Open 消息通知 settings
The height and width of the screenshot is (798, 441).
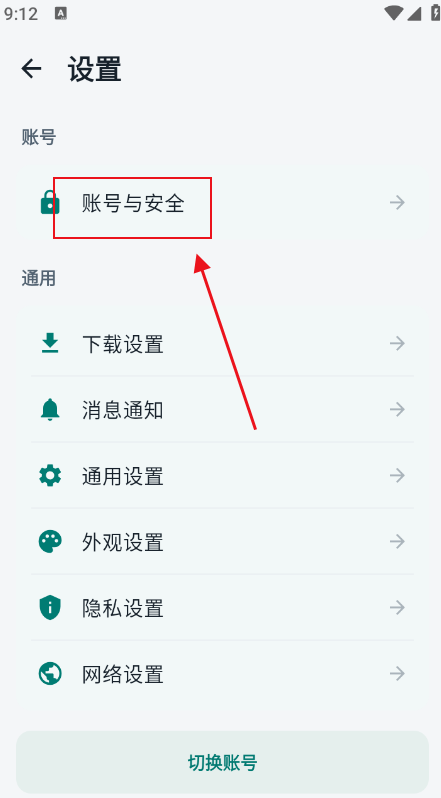click(222, 409)
